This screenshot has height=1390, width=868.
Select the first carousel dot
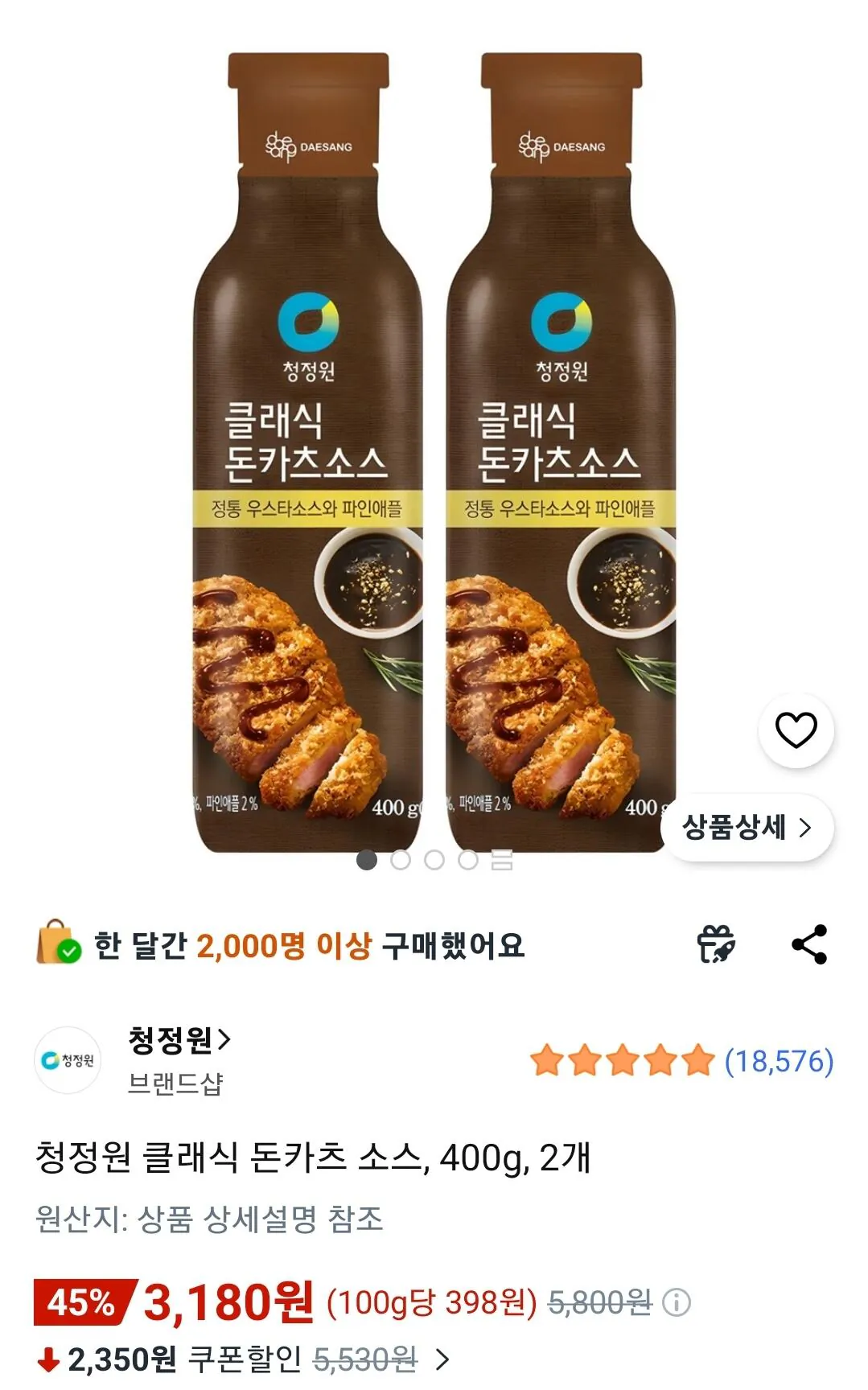(368, 861)
